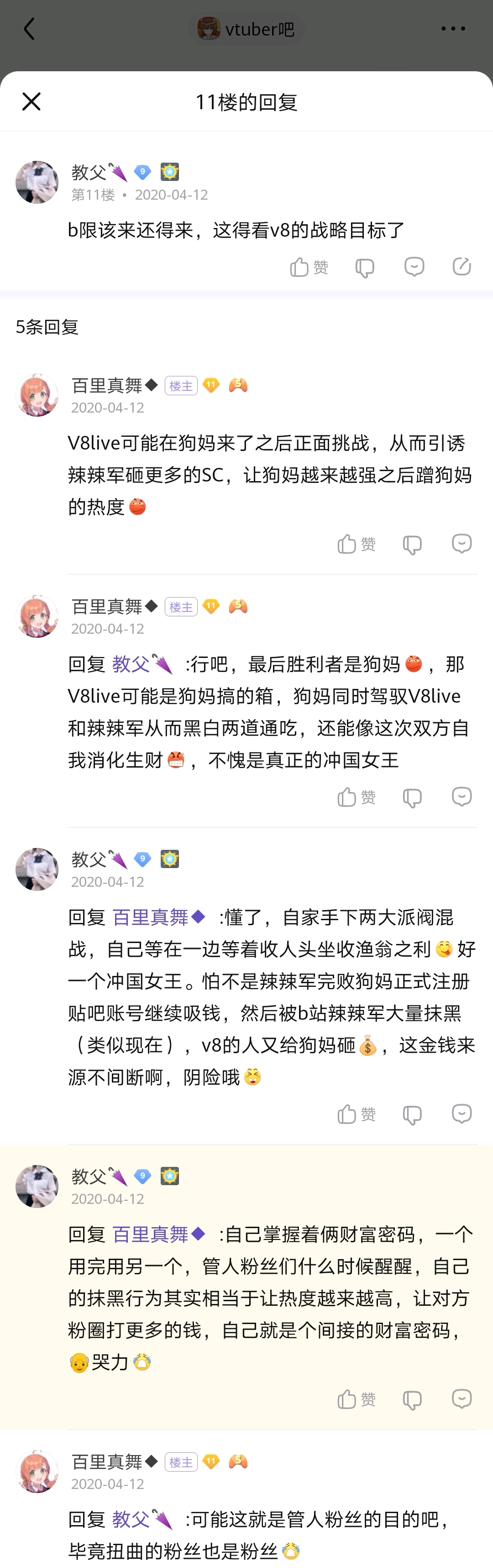Tap the edit-share icon on 11th floor post

pos(462,266)
